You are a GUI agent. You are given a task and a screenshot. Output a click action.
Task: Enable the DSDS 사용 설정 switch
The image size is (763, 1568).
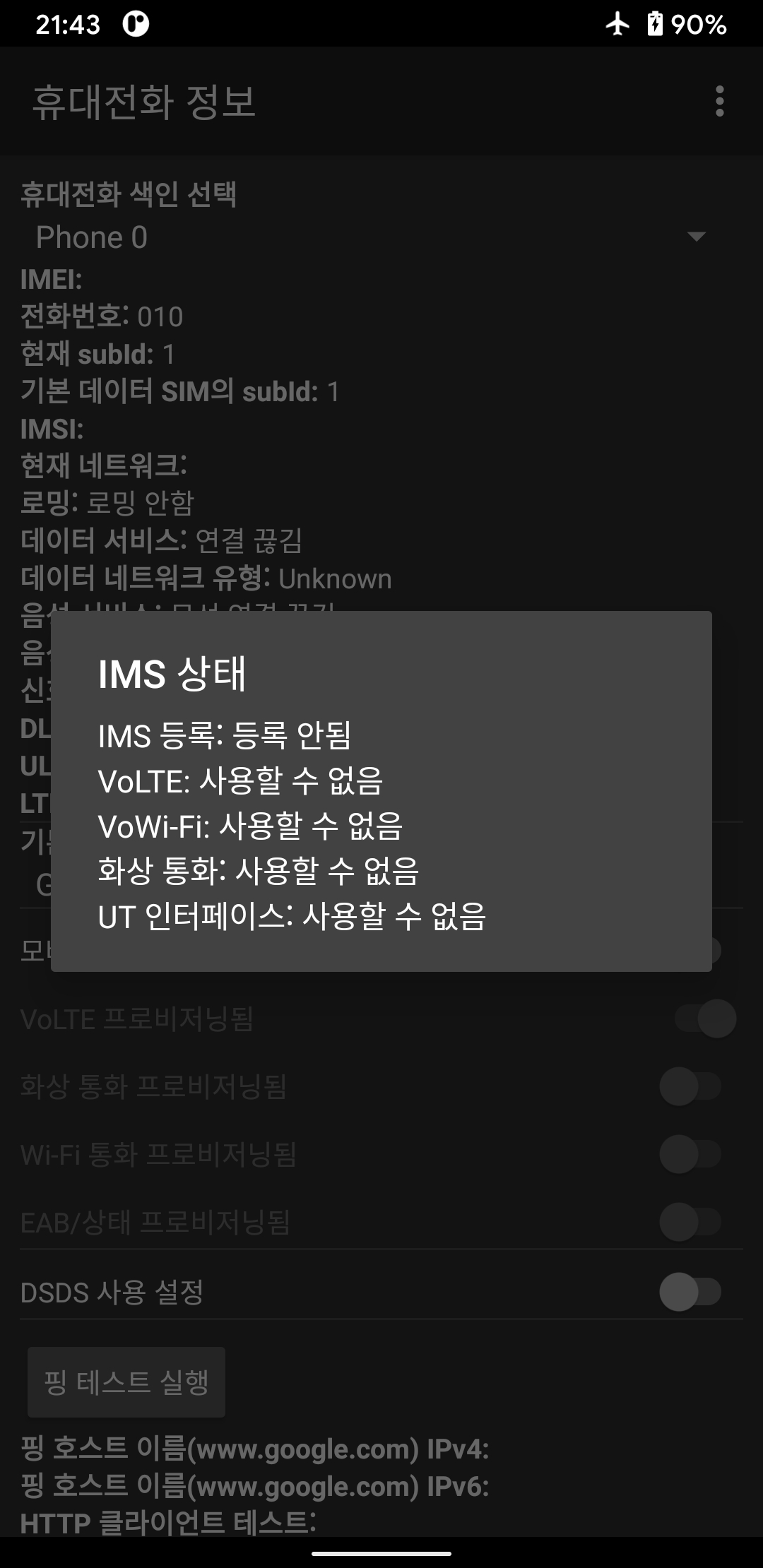point(691,1292)
